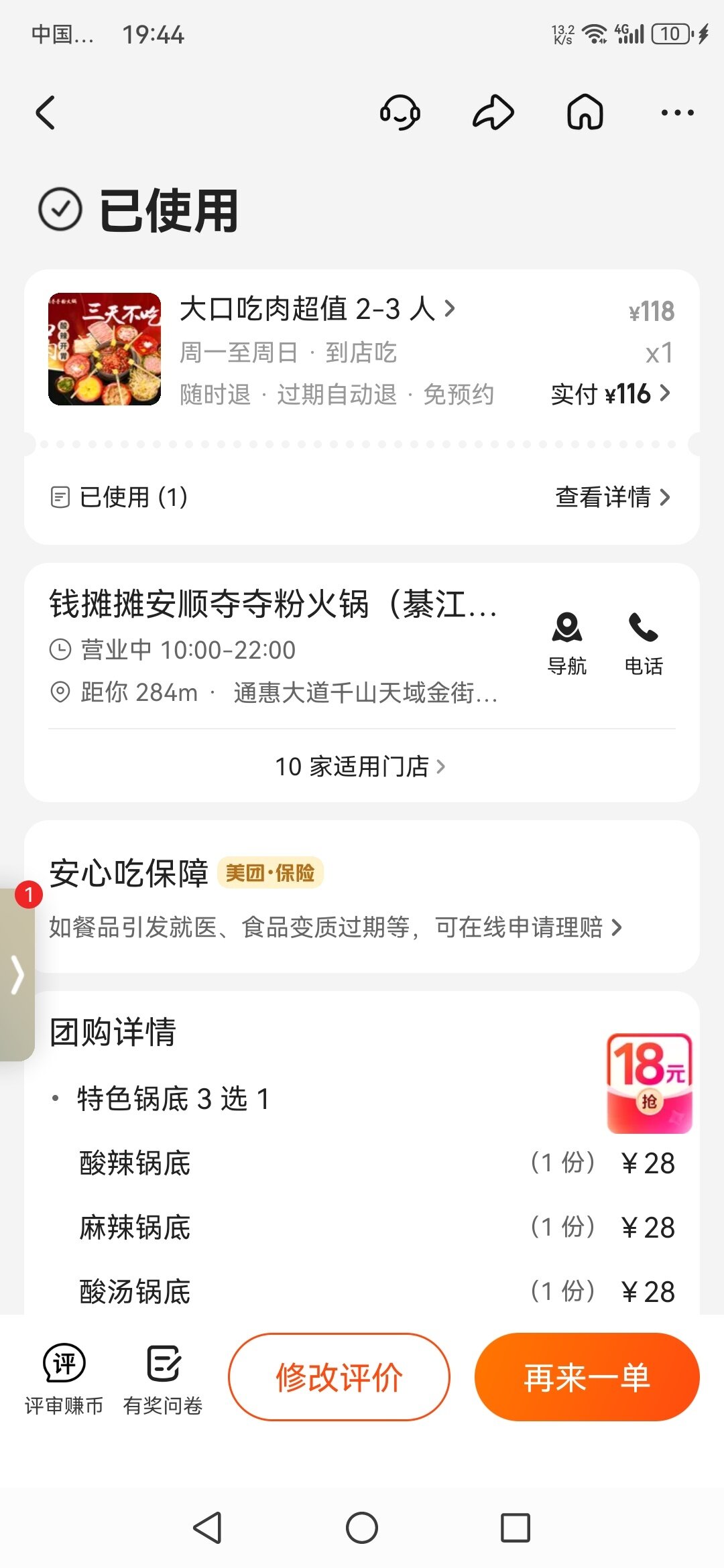Screen dimensions: 724x1568
Task: View the 10 家适用门店 list
Action: tap(361, 766)
